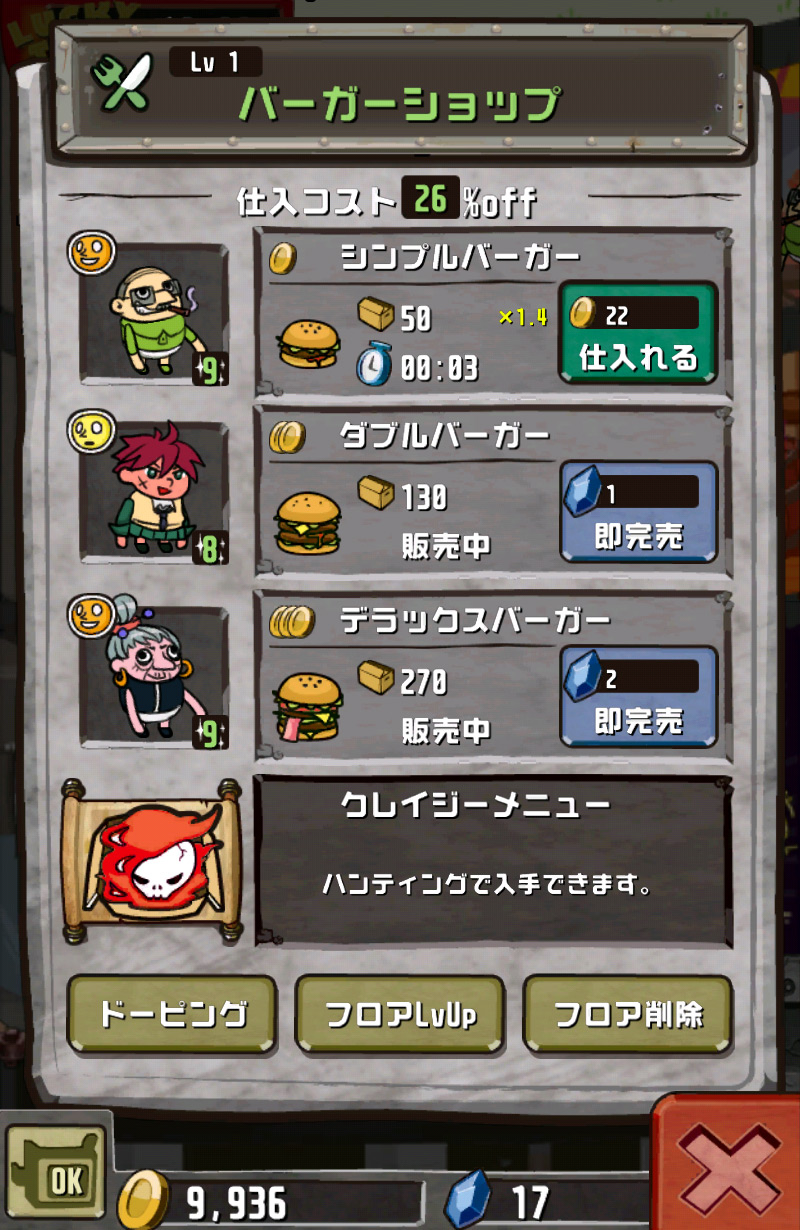Tap 即完売 for デラックスバーガー
This screenshot has width=800, height=1230.
[x=638, y=696]
